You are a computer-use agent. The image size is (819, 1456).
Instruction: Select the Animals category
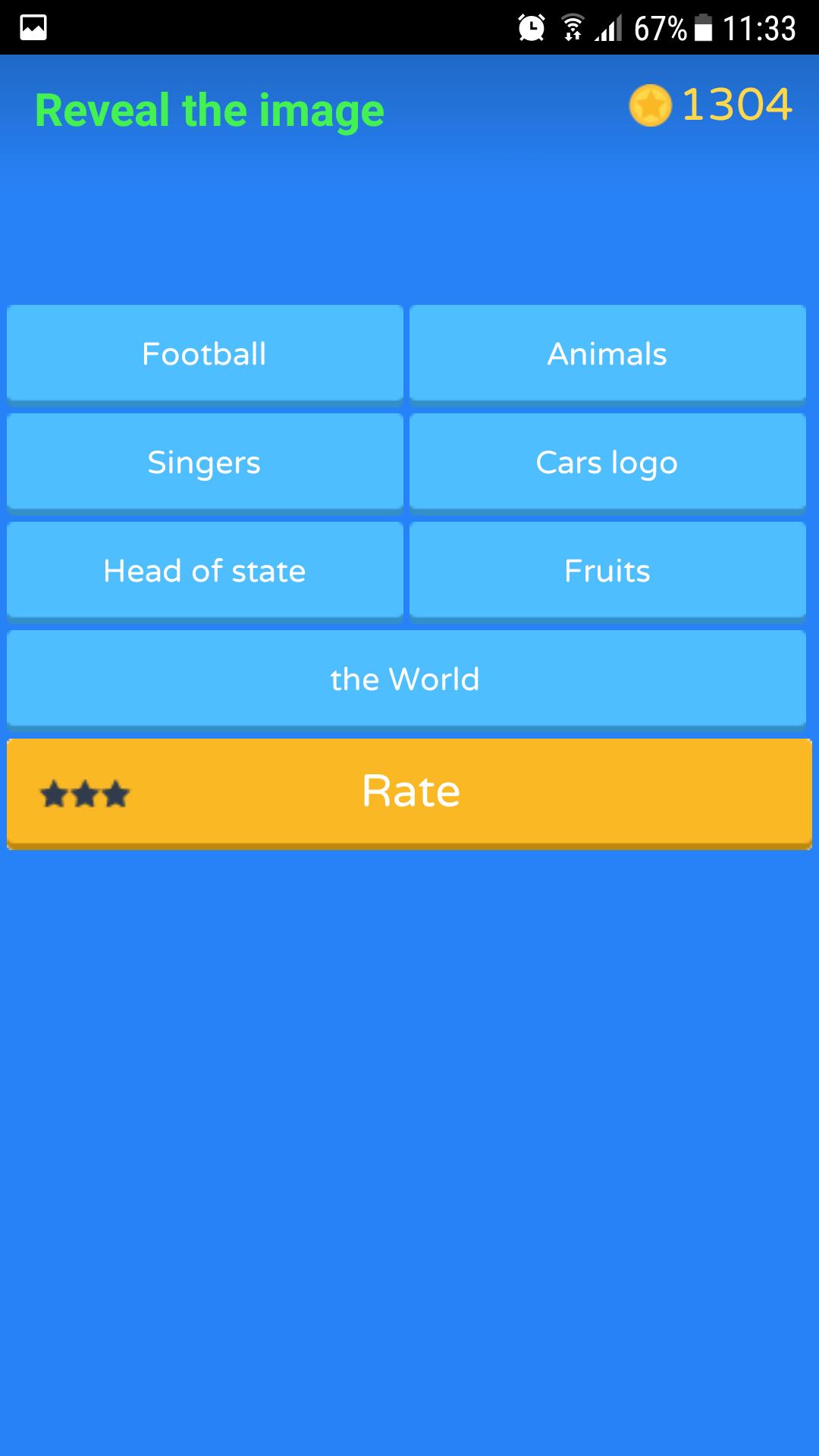coord(607,353)
